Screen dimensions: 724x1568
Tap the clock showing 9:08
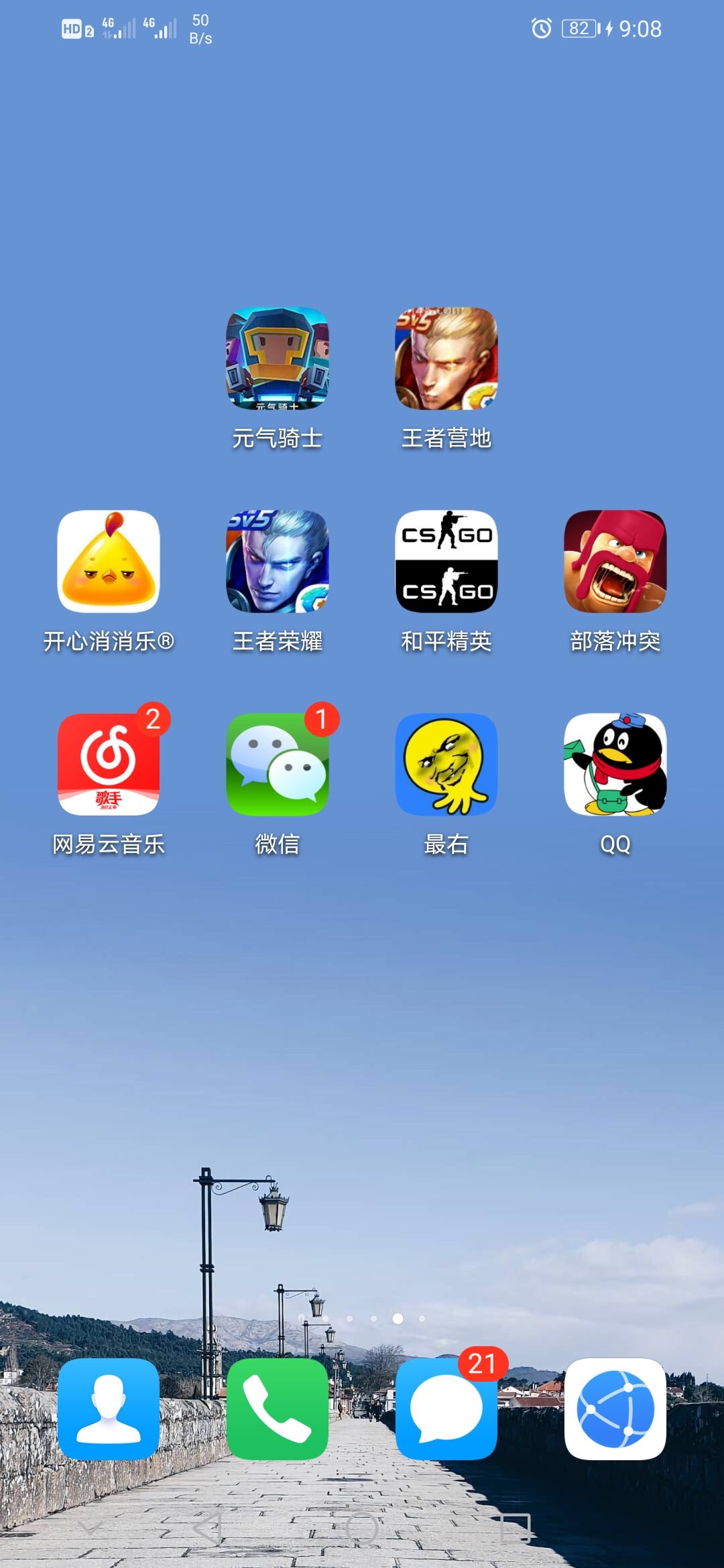click(642, 28)
